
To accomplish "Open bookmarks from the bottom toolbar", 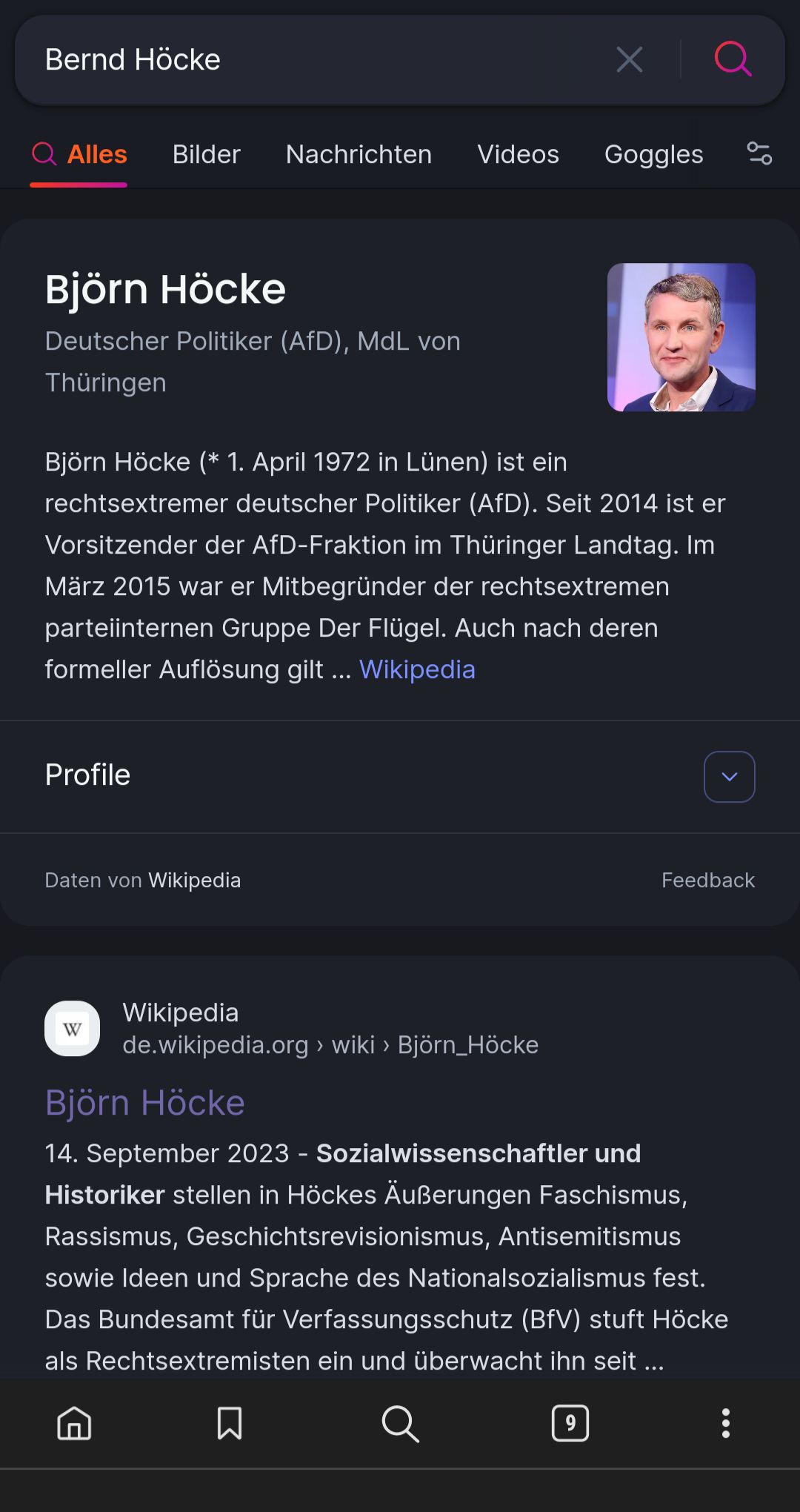I will click(x=230, y=1424).
